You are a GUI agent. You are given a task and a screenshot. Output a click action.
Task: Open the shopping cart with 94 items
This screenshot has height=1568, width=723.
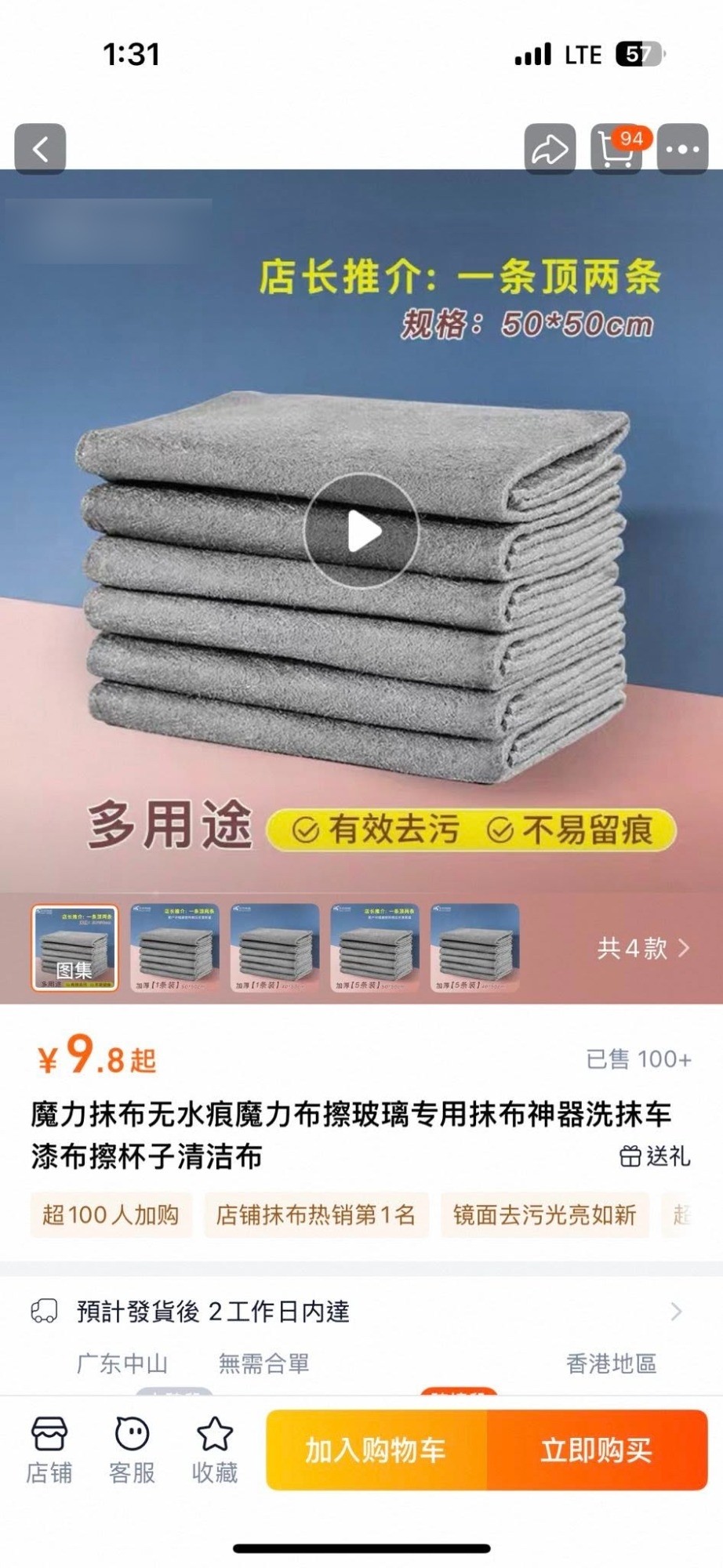[x=616, y=149]
